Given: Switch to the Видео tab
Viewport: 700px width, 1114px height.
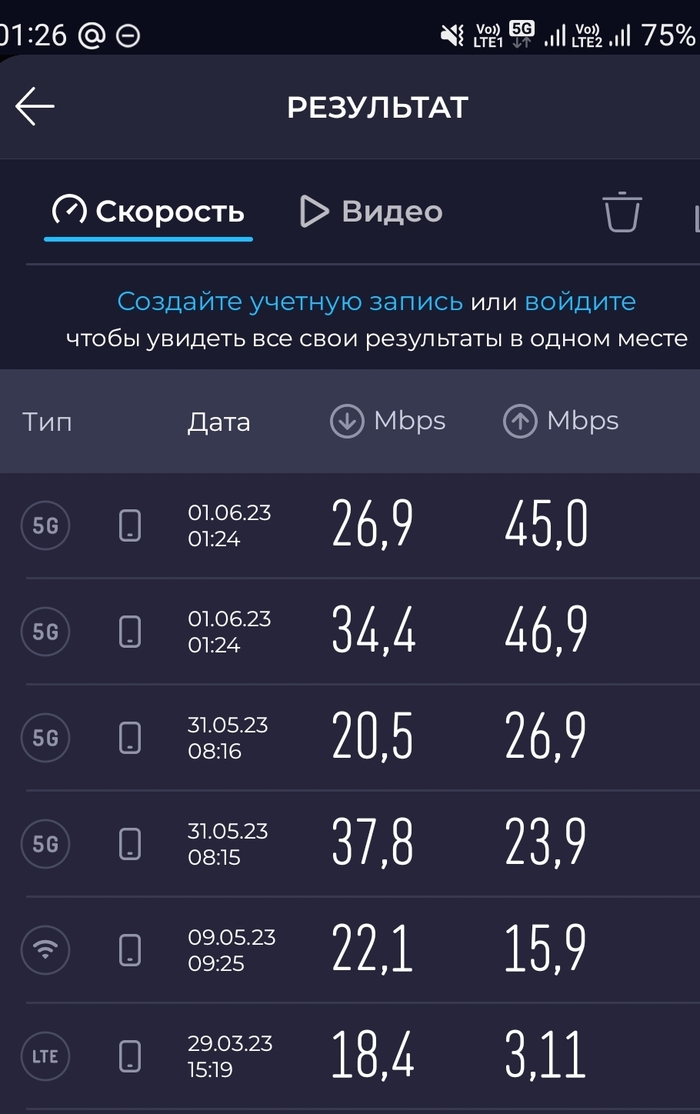Looking at the screenshot, I should (372, 212).
